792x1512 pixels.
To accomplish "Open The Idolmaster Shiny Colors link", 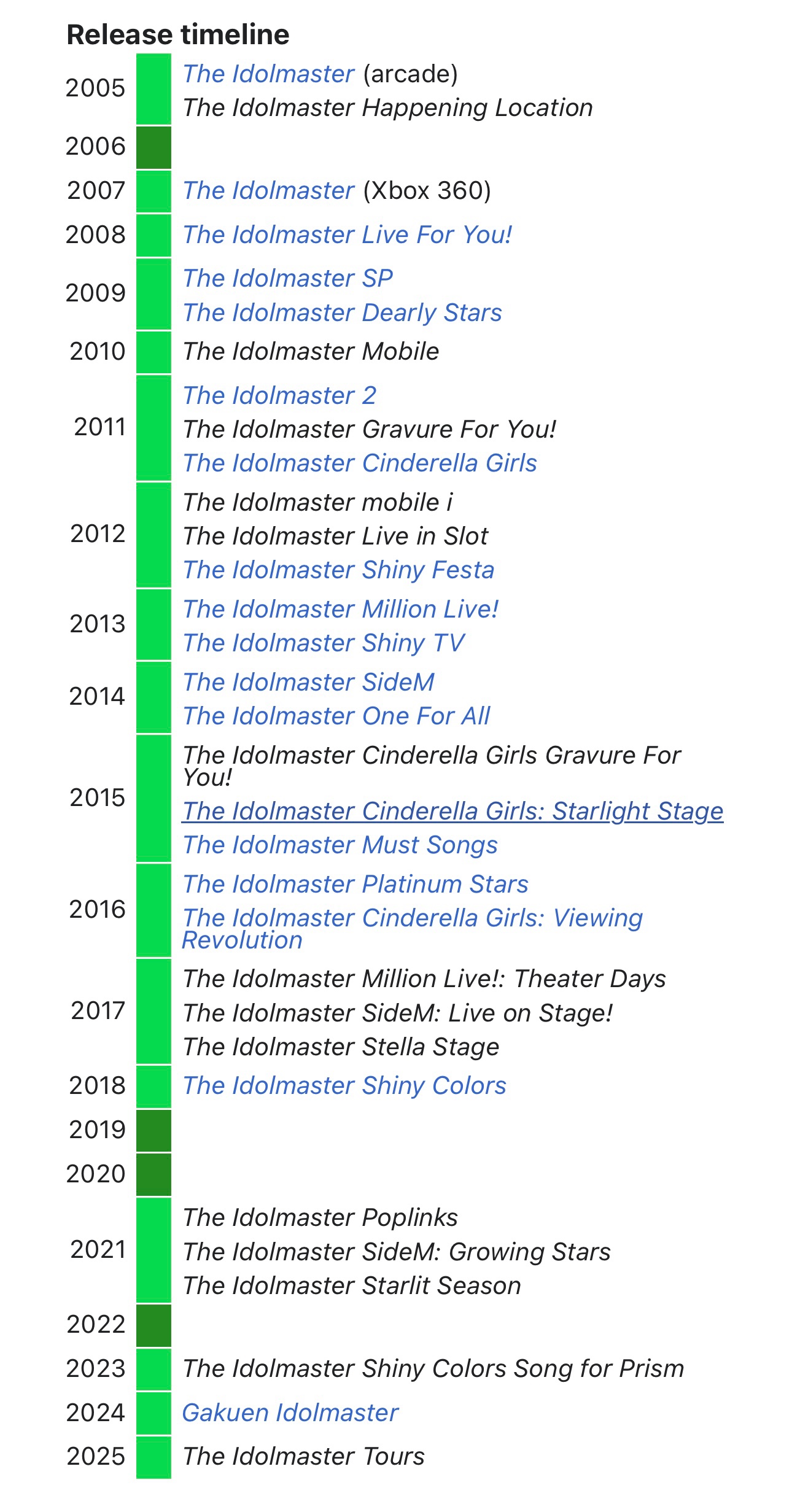I will (x=344, y=1086).
